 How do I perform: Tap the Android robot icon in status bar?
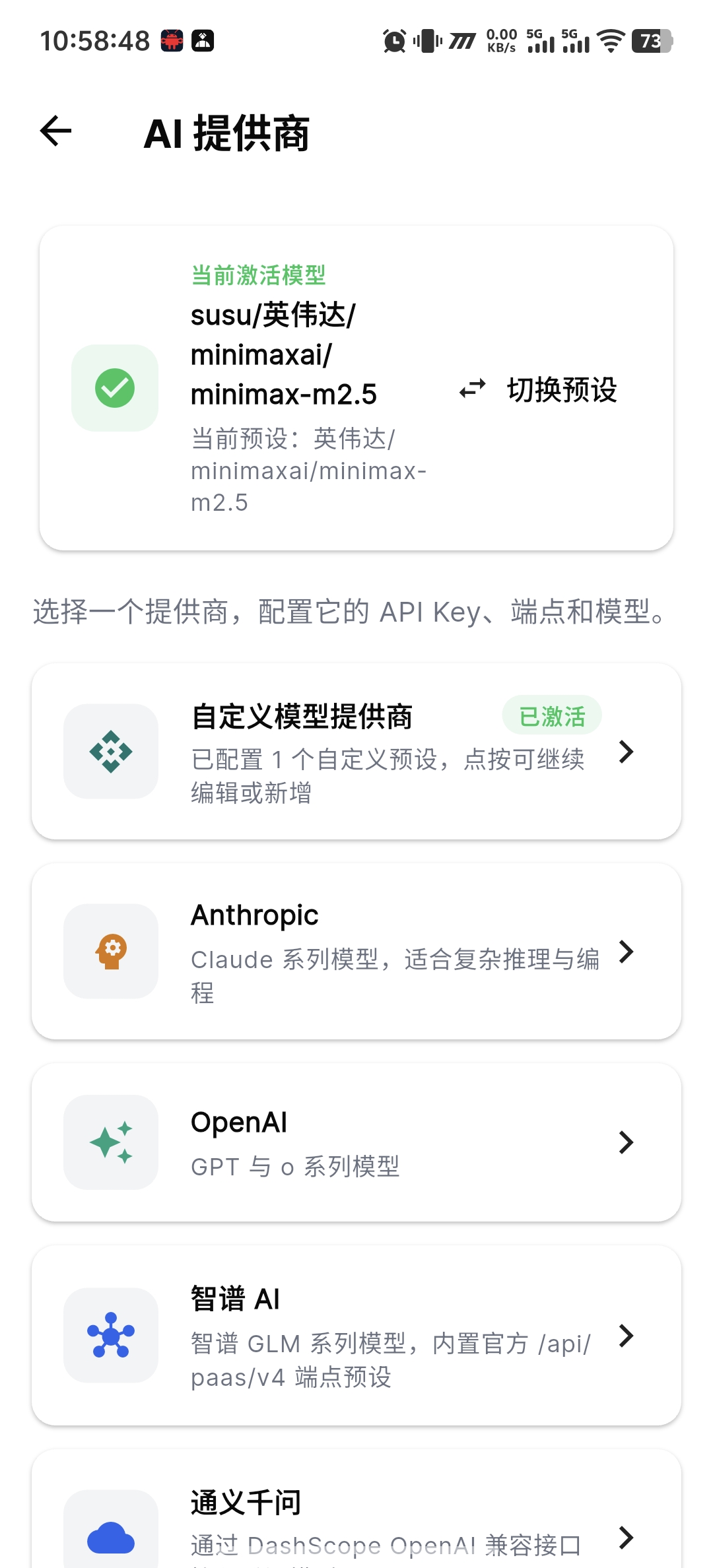(x=171, y=41)
